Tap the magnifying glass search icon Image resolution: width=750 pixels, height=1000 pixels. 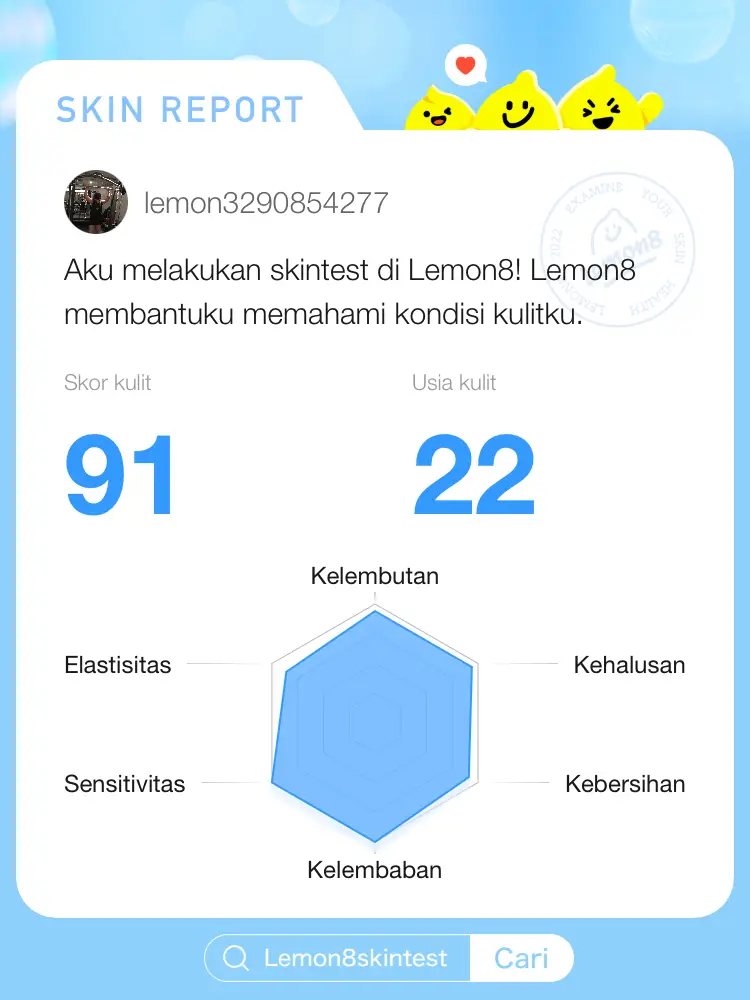pyautogui.click(x=237, y=958)
